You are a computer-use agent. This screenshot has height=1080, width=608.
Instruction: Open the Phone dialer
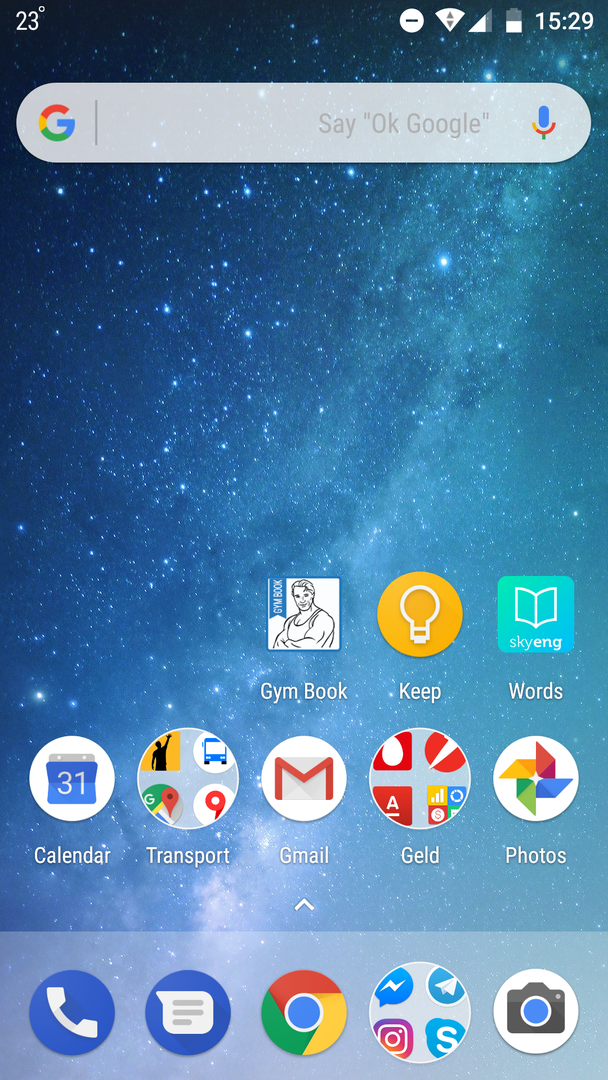click(x=72, y=1012)
